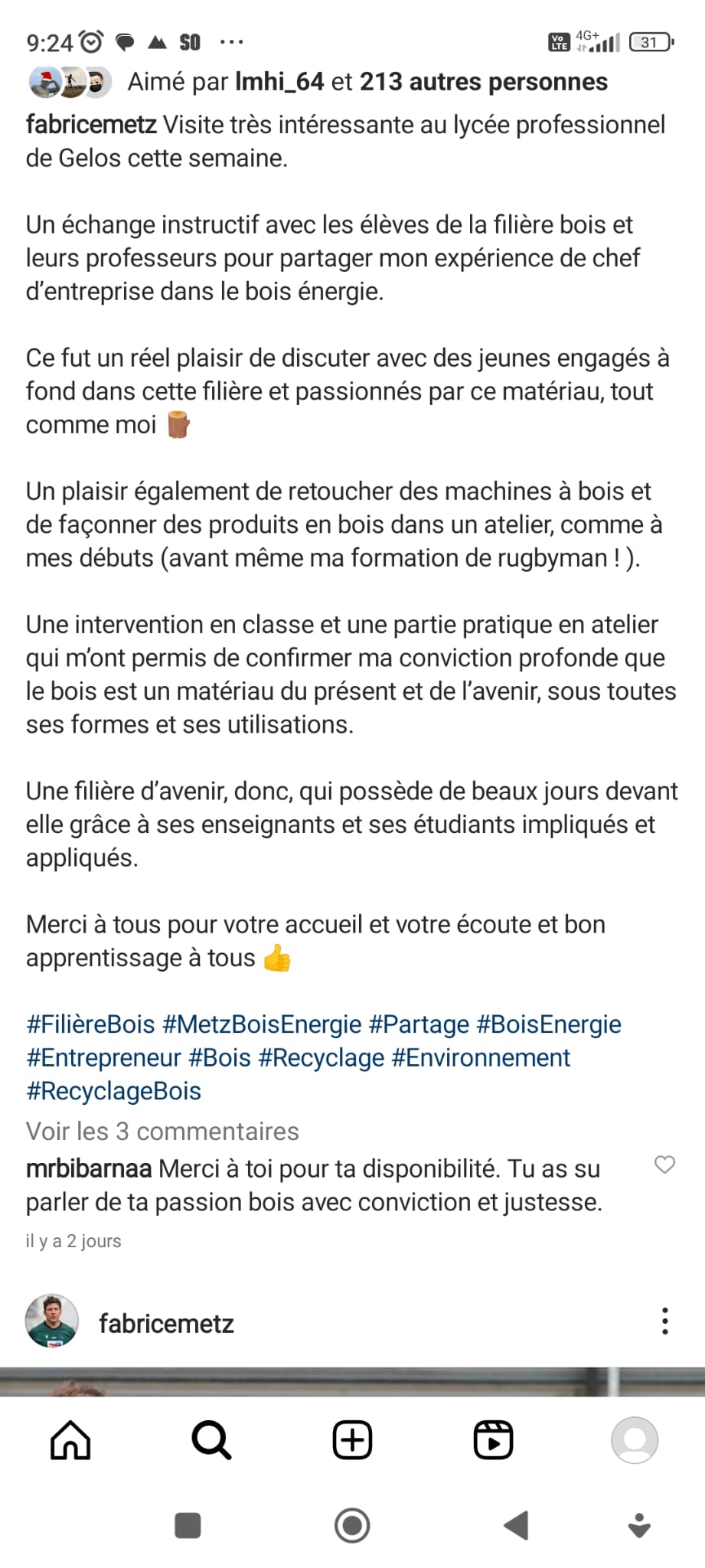Viewport: 705px width, 1568px height.
Task: Switch to the Search tab
Action: [x=211, y=1441]
